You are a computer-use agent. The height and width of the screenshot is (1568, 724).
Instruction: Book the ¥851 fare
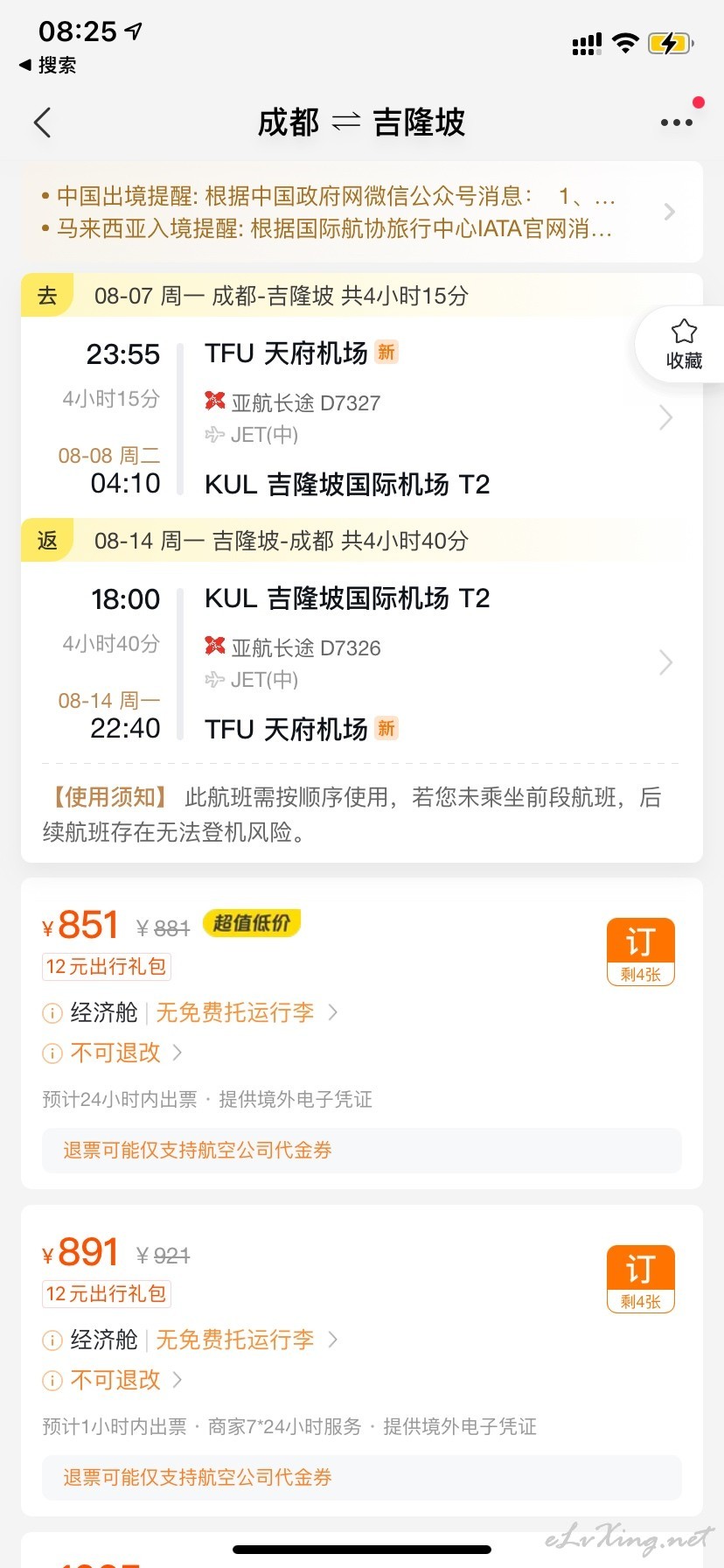[x=640, y=951]
